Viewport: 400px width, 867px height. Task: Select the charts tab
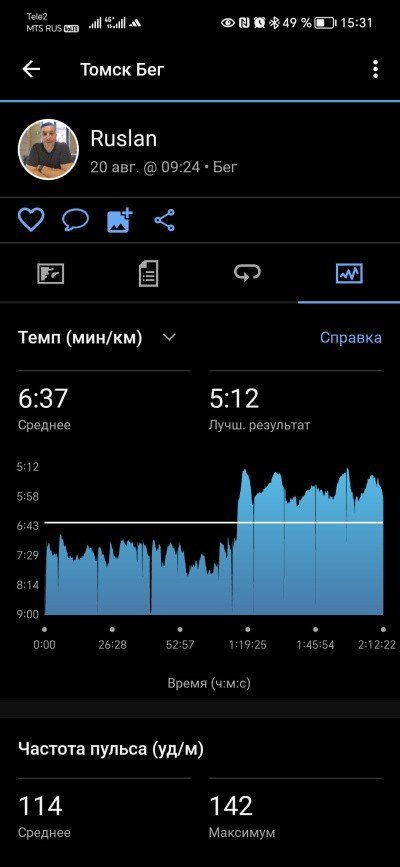[x=349, y=273]
